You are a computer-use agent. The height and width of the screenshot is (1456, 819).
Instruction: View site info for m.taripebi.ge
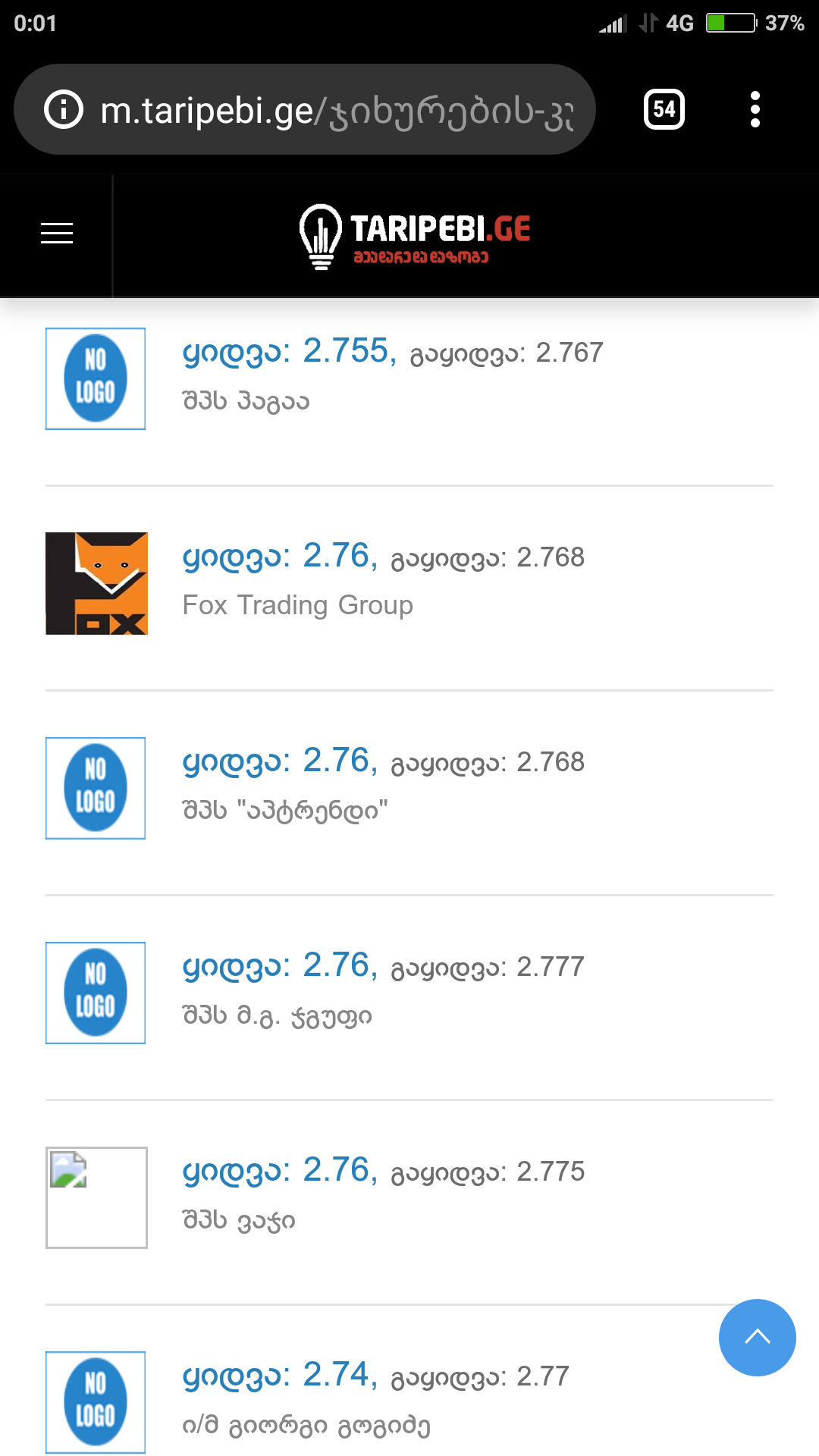64,110
